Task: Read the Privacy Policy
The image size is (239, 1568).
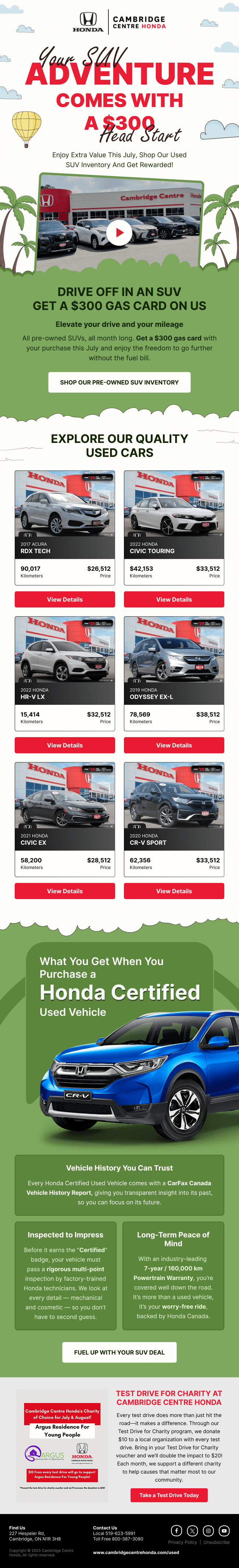Action: tap(182, 1542)
